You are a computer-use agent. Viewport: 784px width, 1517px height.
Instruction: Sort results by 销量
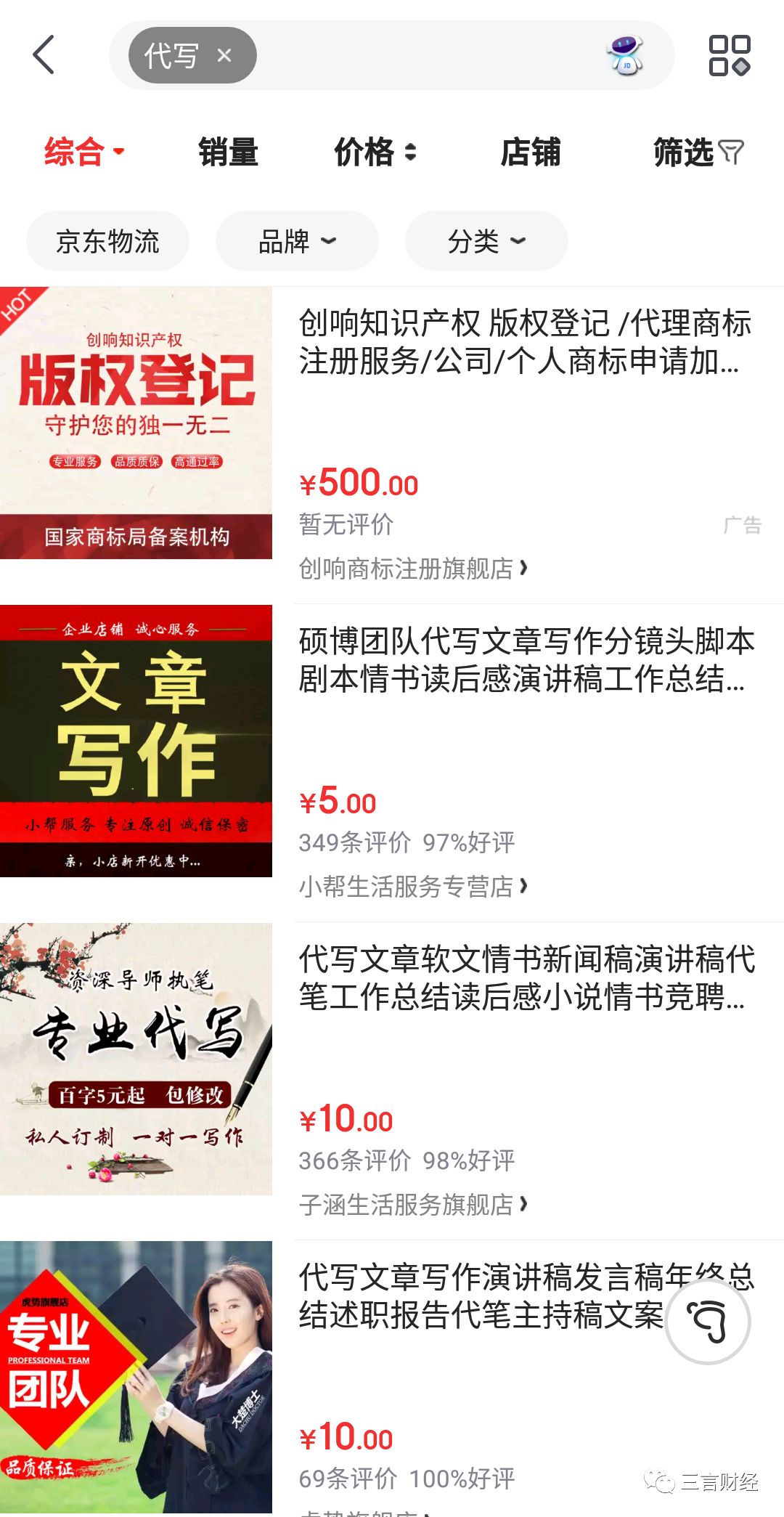(229, 152)
